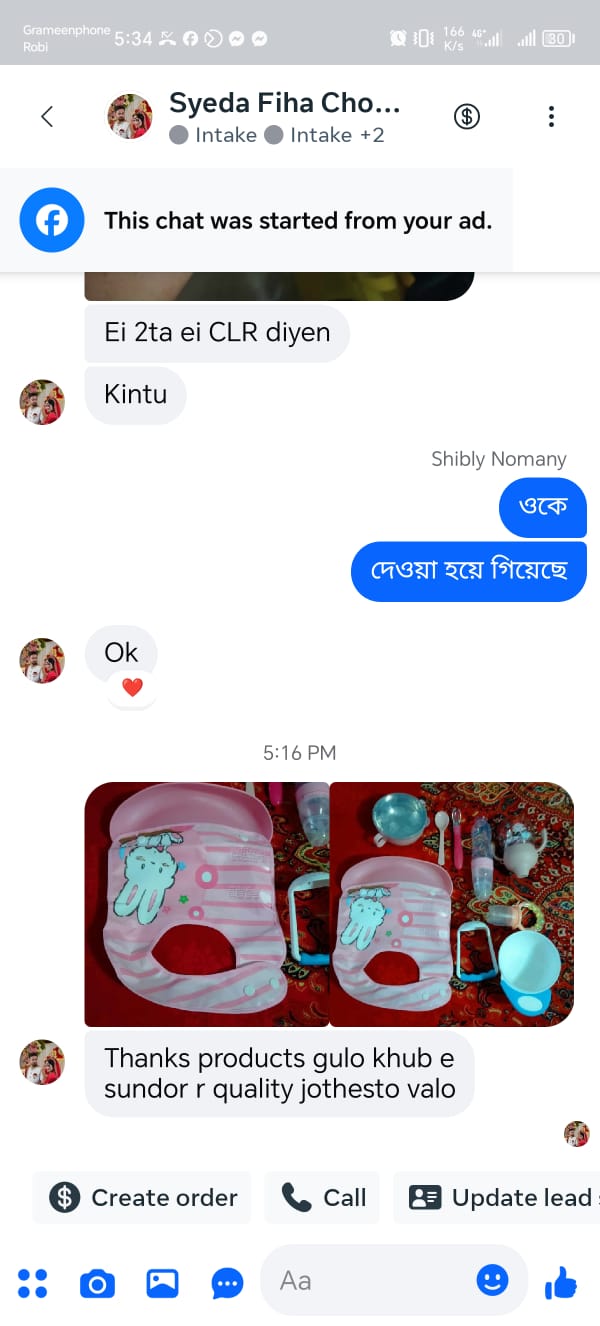600x1326 pixels.
Task: View the right baby products photo
Action: pyautogui.click(x=452, y=904)
